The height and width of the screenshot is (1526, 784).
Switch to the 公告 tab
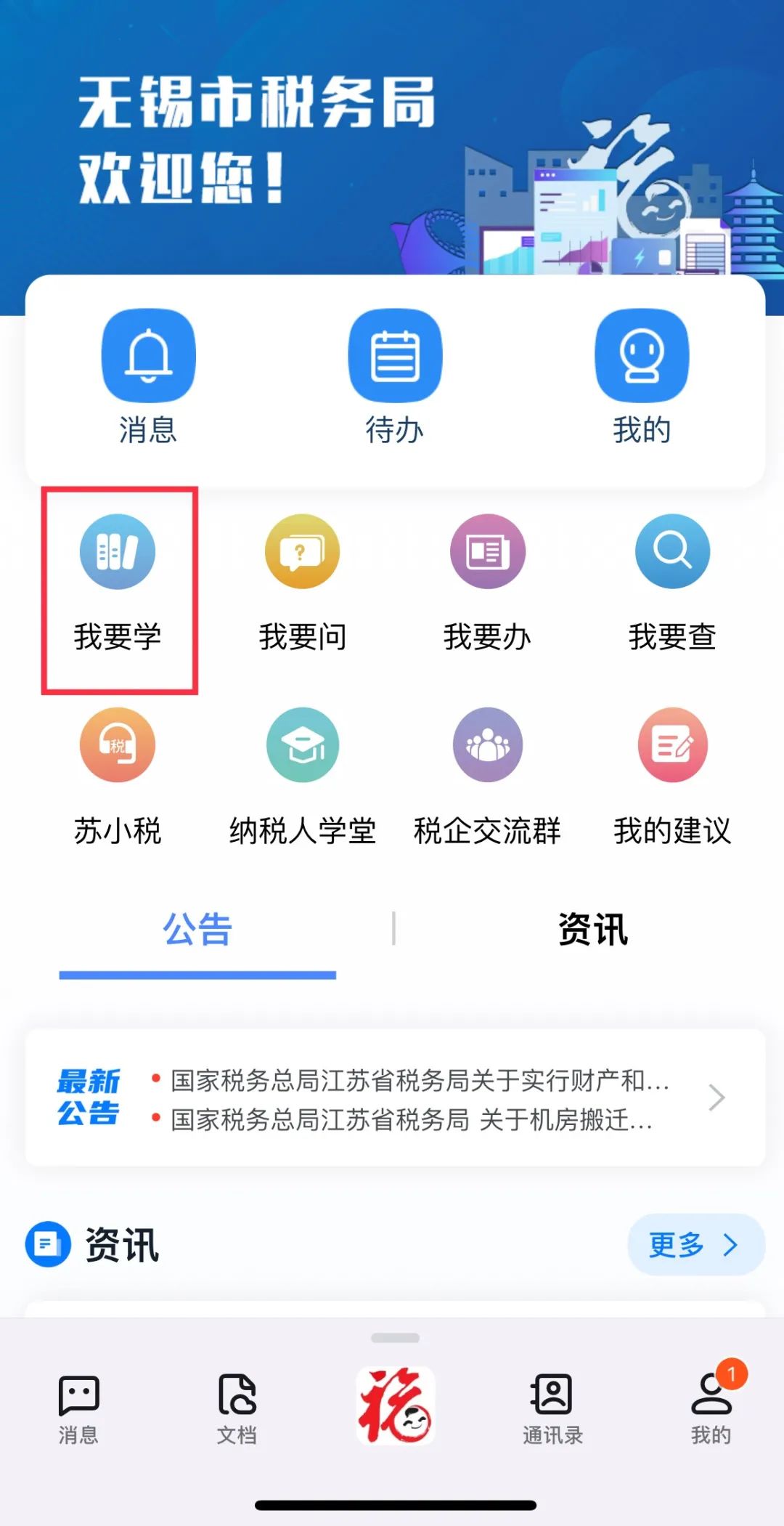tap(197, 930)
